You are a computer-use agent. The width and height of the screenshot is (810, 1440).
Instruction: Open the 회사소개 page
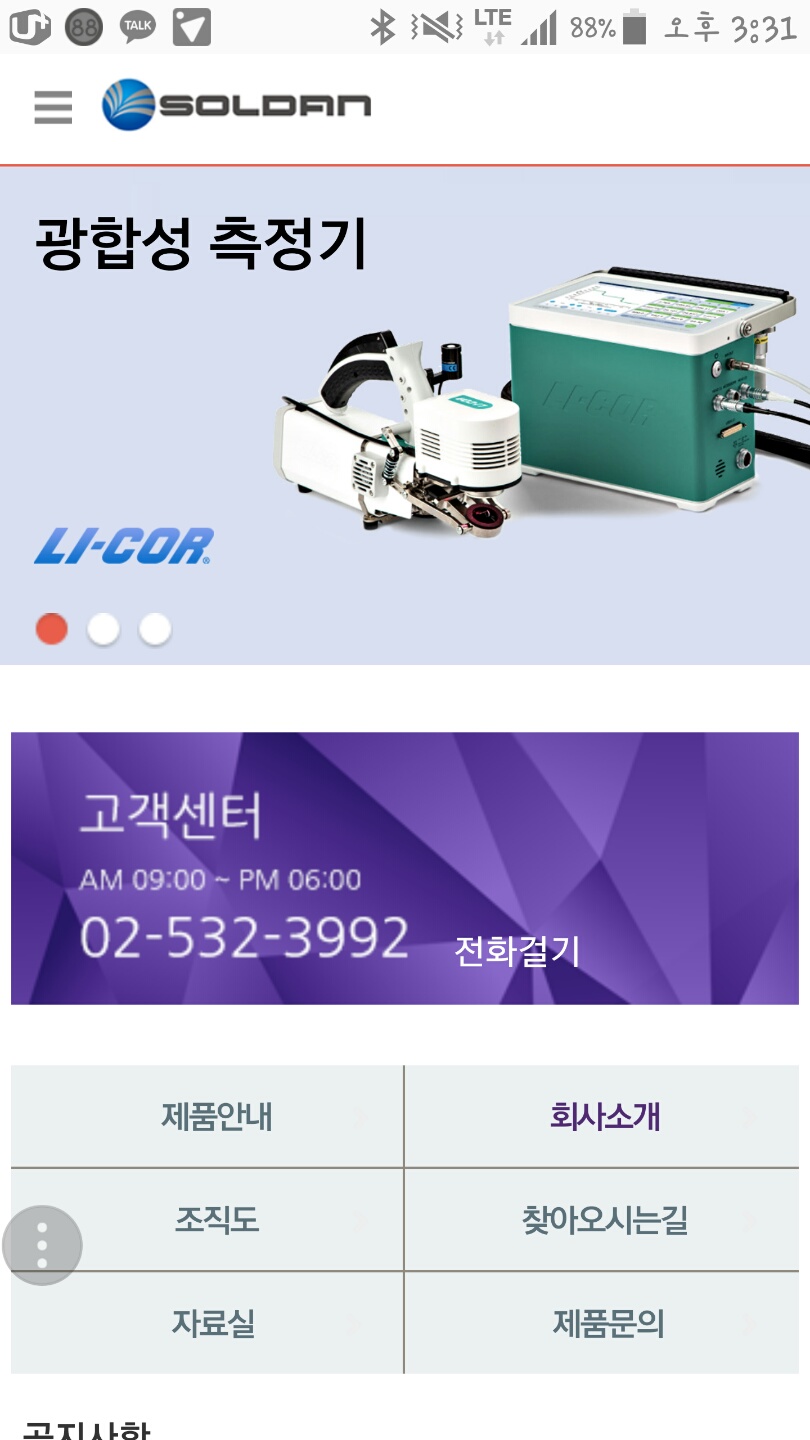pos(603,1117)
